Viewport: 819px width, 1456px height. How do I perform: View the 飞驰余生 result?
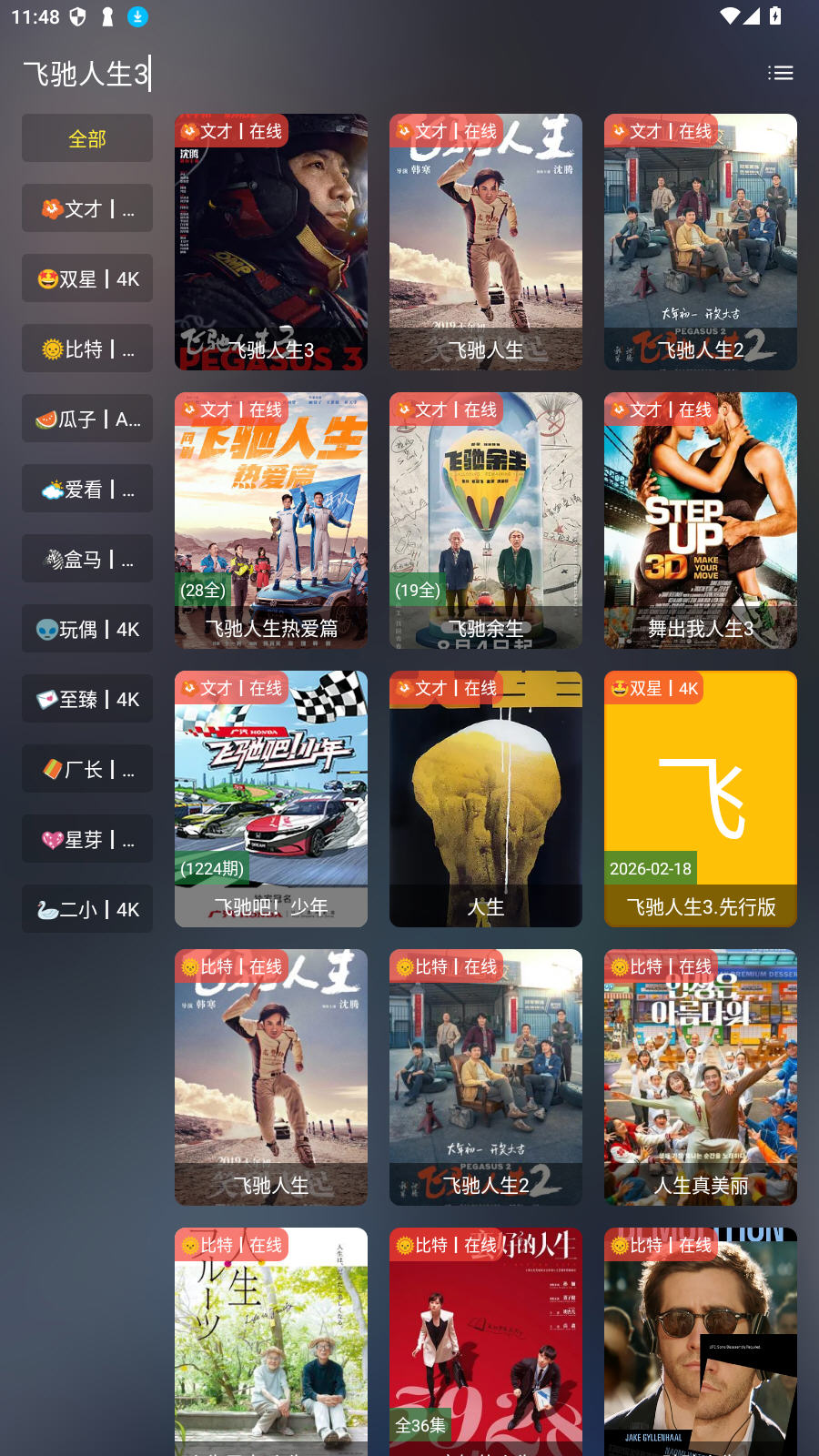click(486, 521)
